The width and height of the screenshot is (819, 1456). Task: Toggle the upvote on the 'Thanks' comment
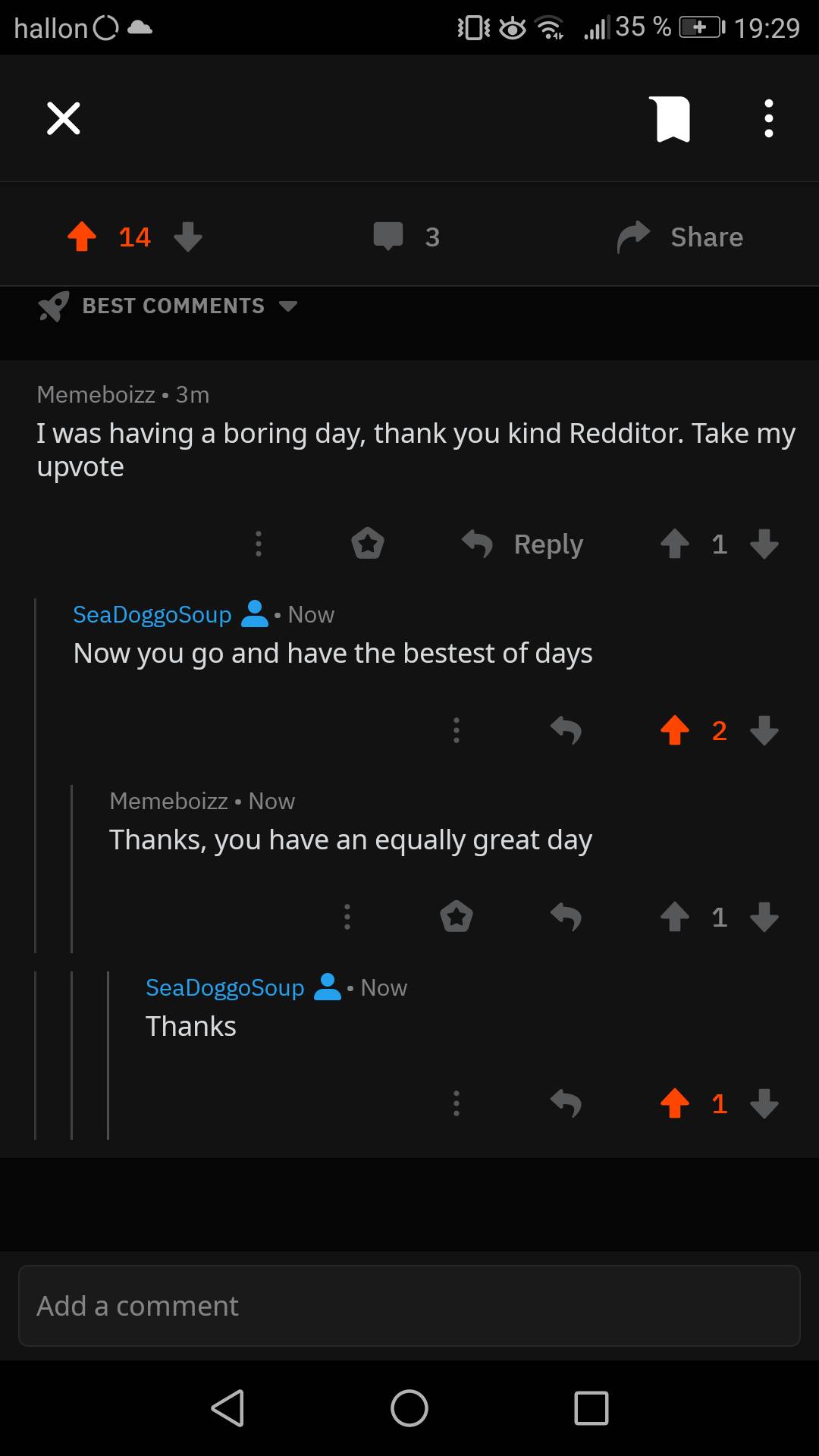coord(675,1103)
